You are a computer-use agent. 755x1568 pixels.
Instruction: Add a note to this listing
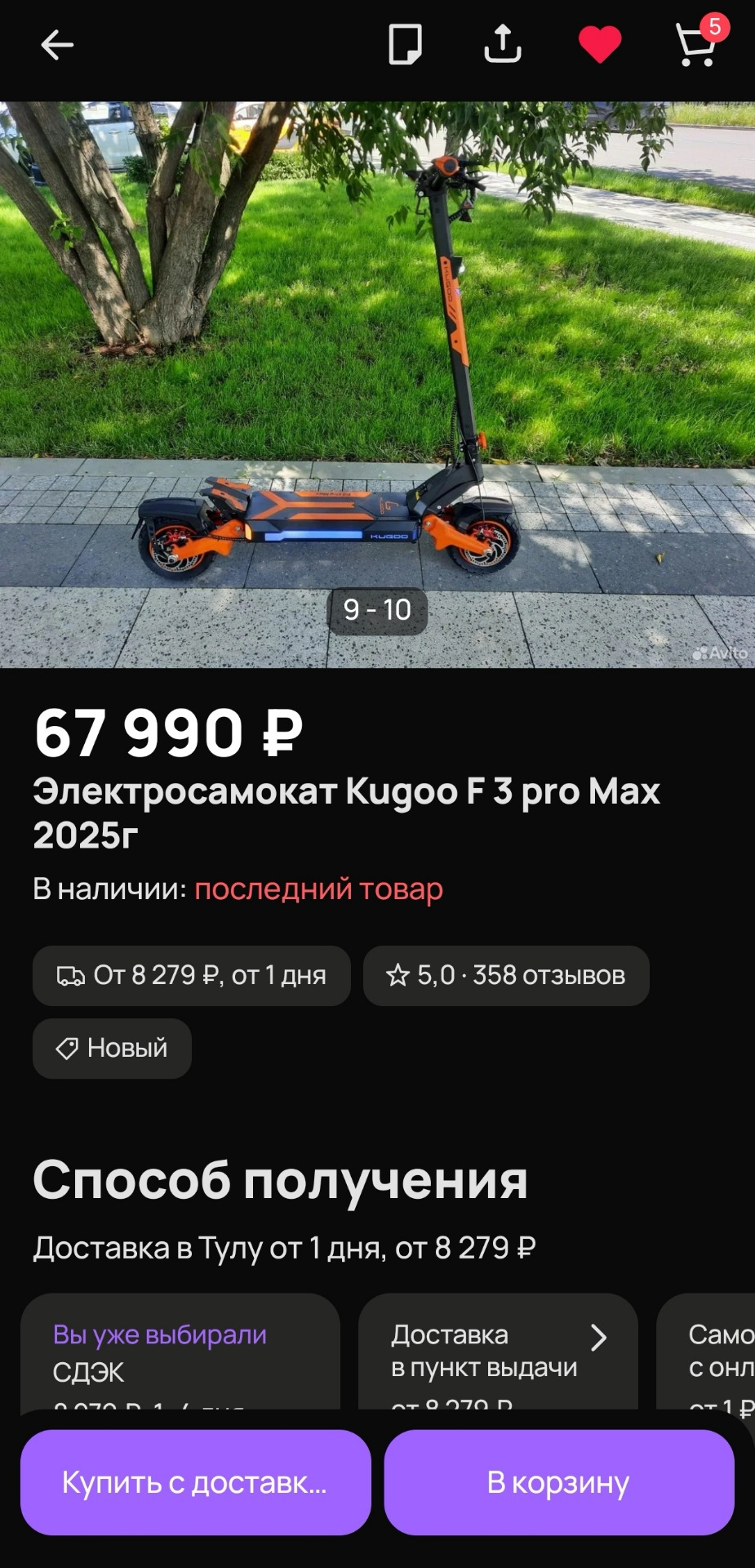(x=405, y=45)
